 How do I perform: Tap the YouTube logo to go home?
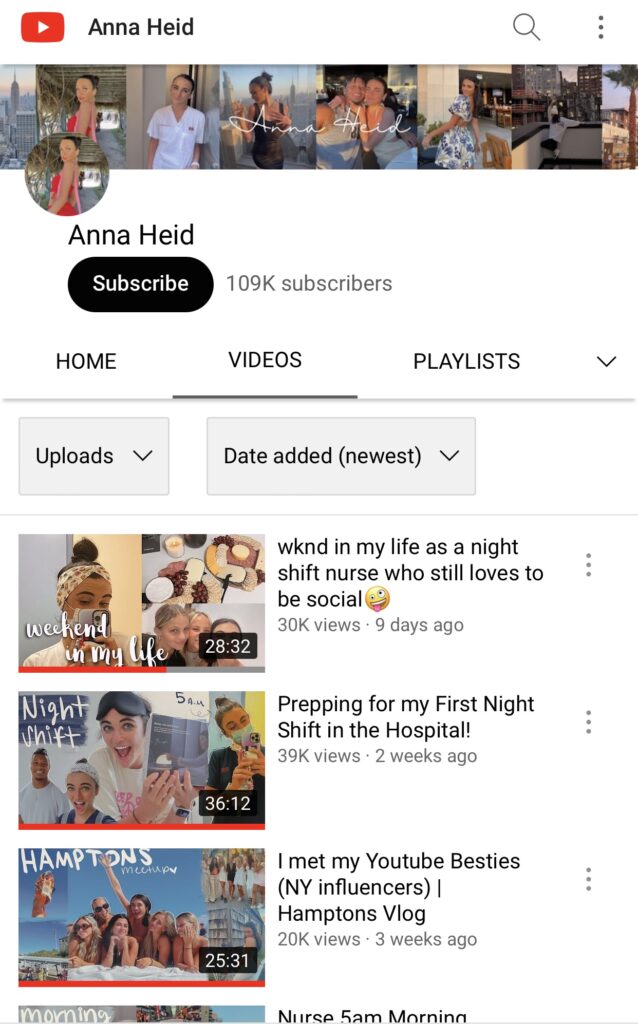pos(43,27)
